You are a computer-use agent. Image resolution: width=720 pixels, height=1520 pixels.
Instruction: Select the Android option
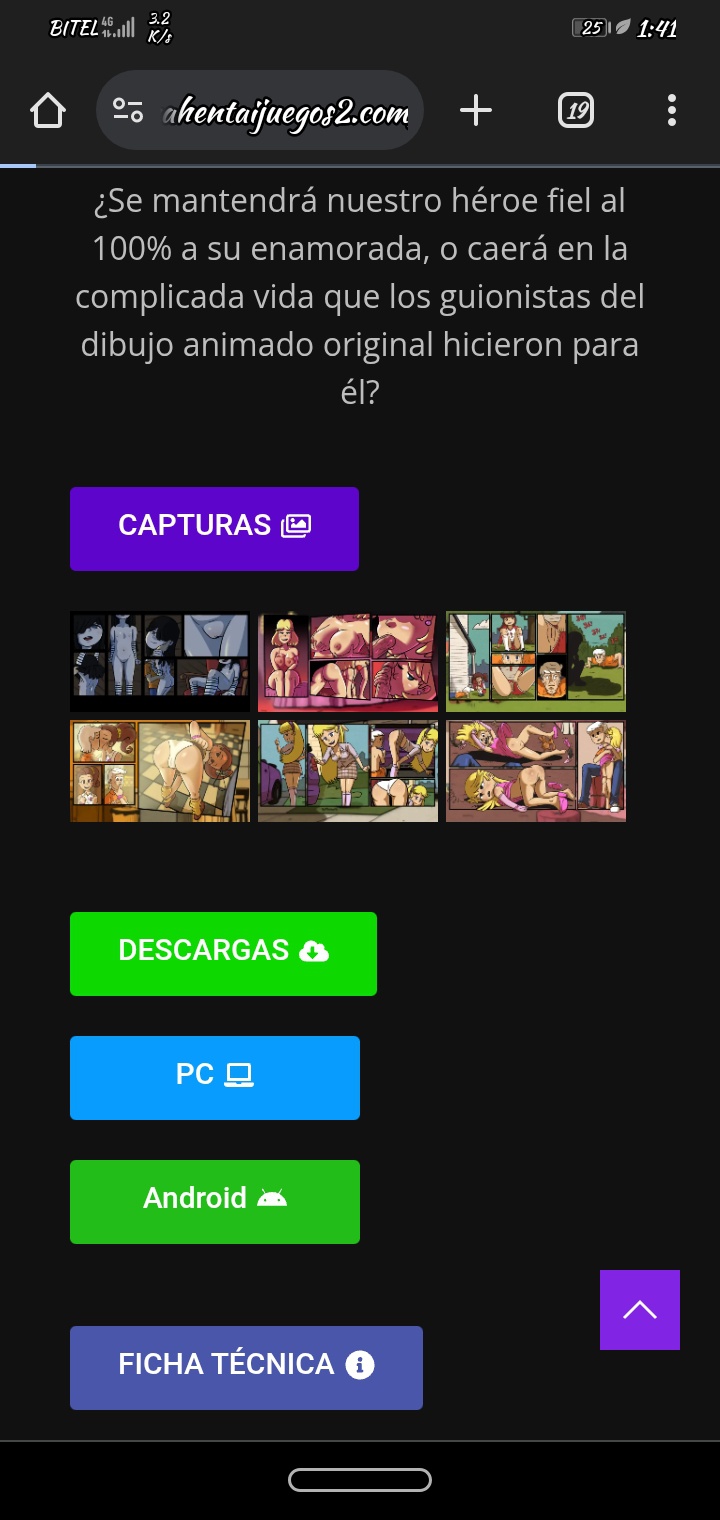click(214, 1201)
